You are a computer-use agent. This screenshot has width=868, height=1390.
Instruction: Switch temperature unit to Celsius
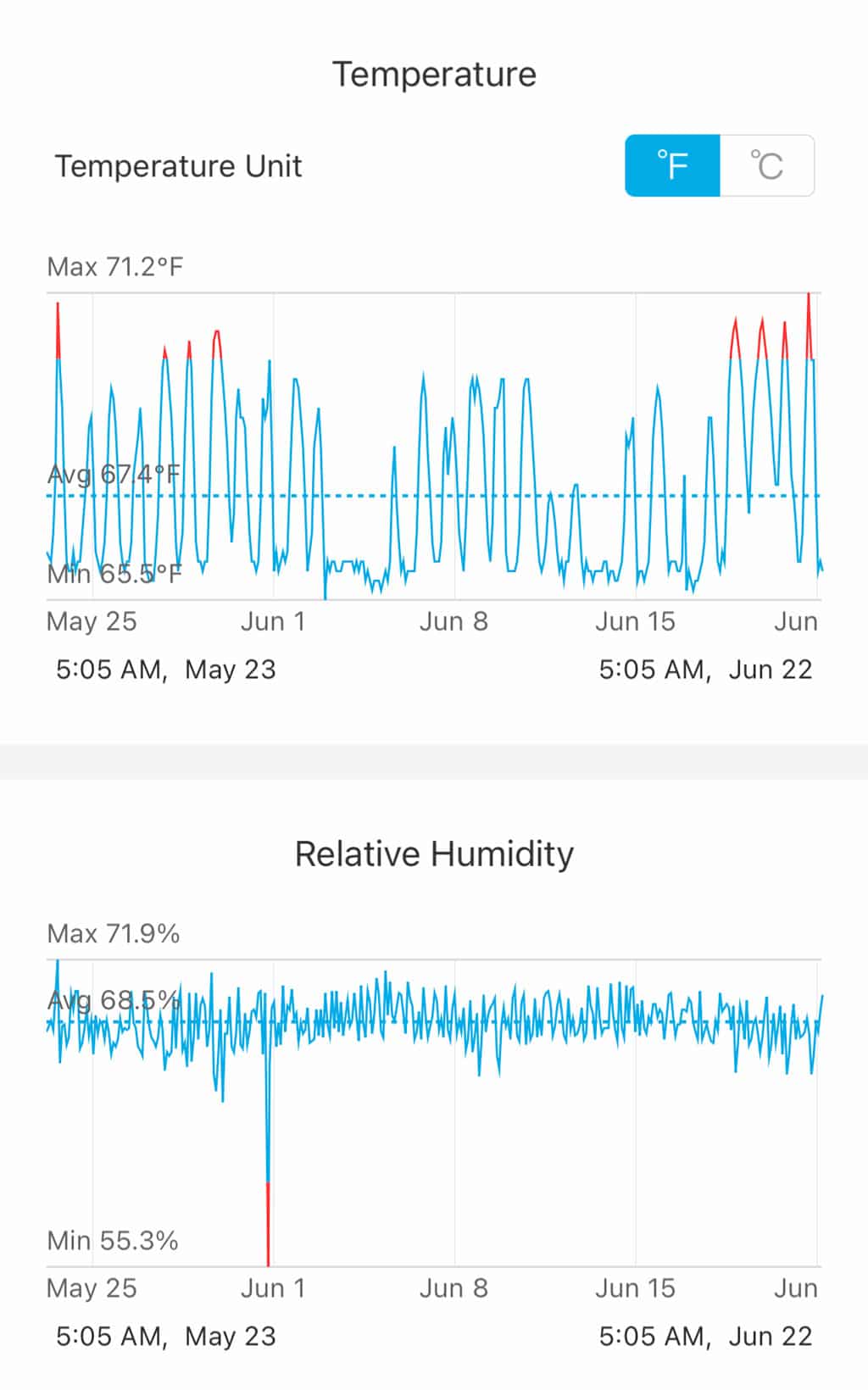tap(767, 166)
